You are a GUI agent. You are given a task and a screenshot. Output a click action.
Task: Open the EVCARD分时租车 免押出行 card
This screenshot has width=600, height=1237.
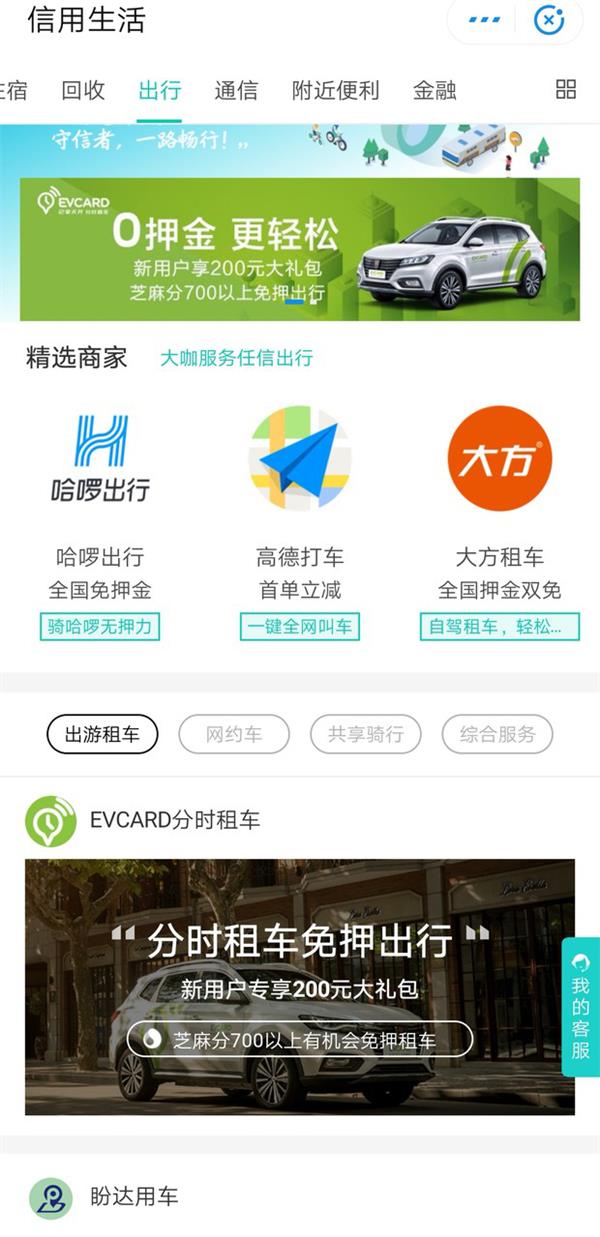point(300,985)
